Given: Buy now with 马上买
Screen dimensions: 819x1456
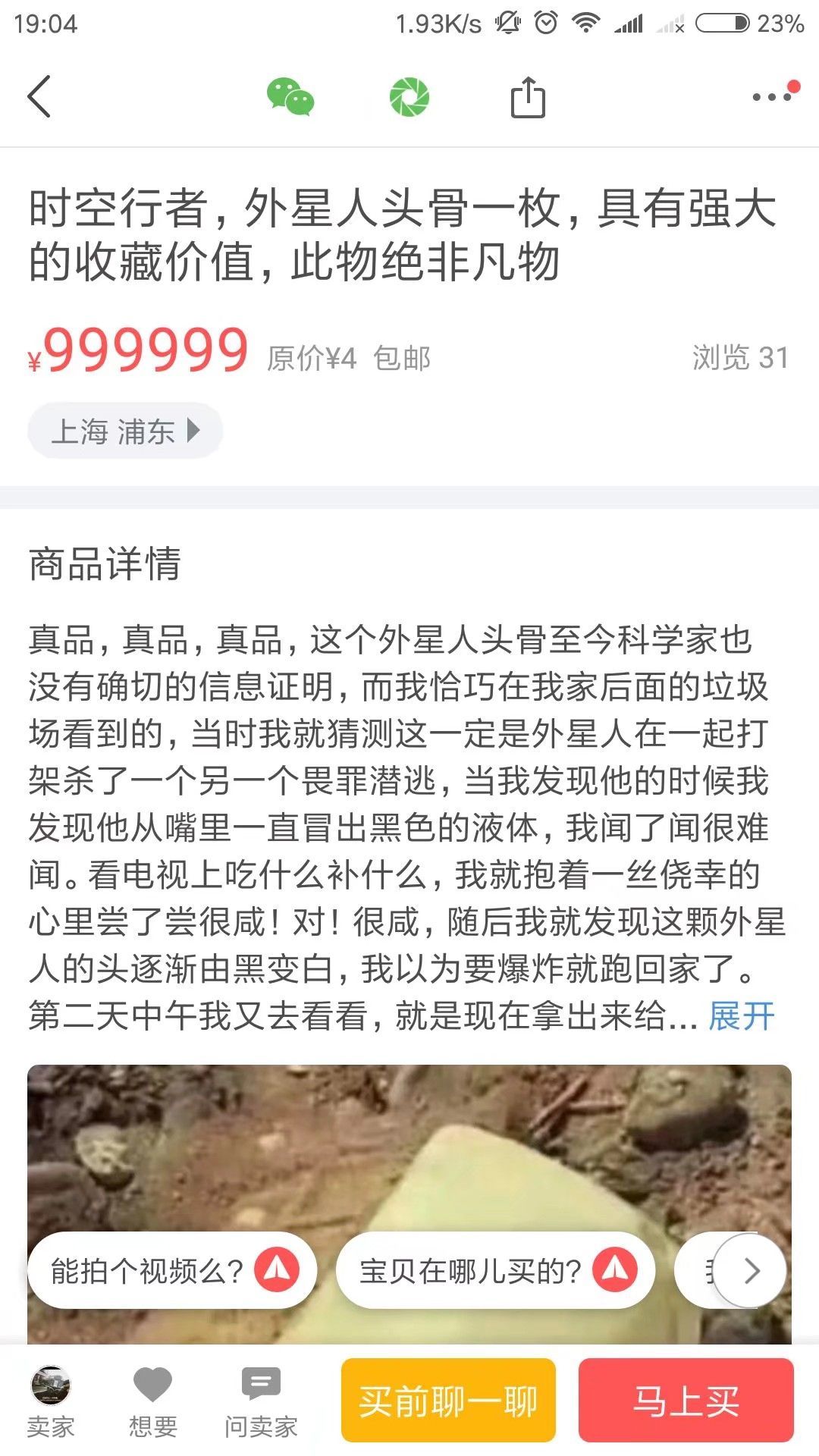Looking at the screenshot, I should pos(686,1400).
